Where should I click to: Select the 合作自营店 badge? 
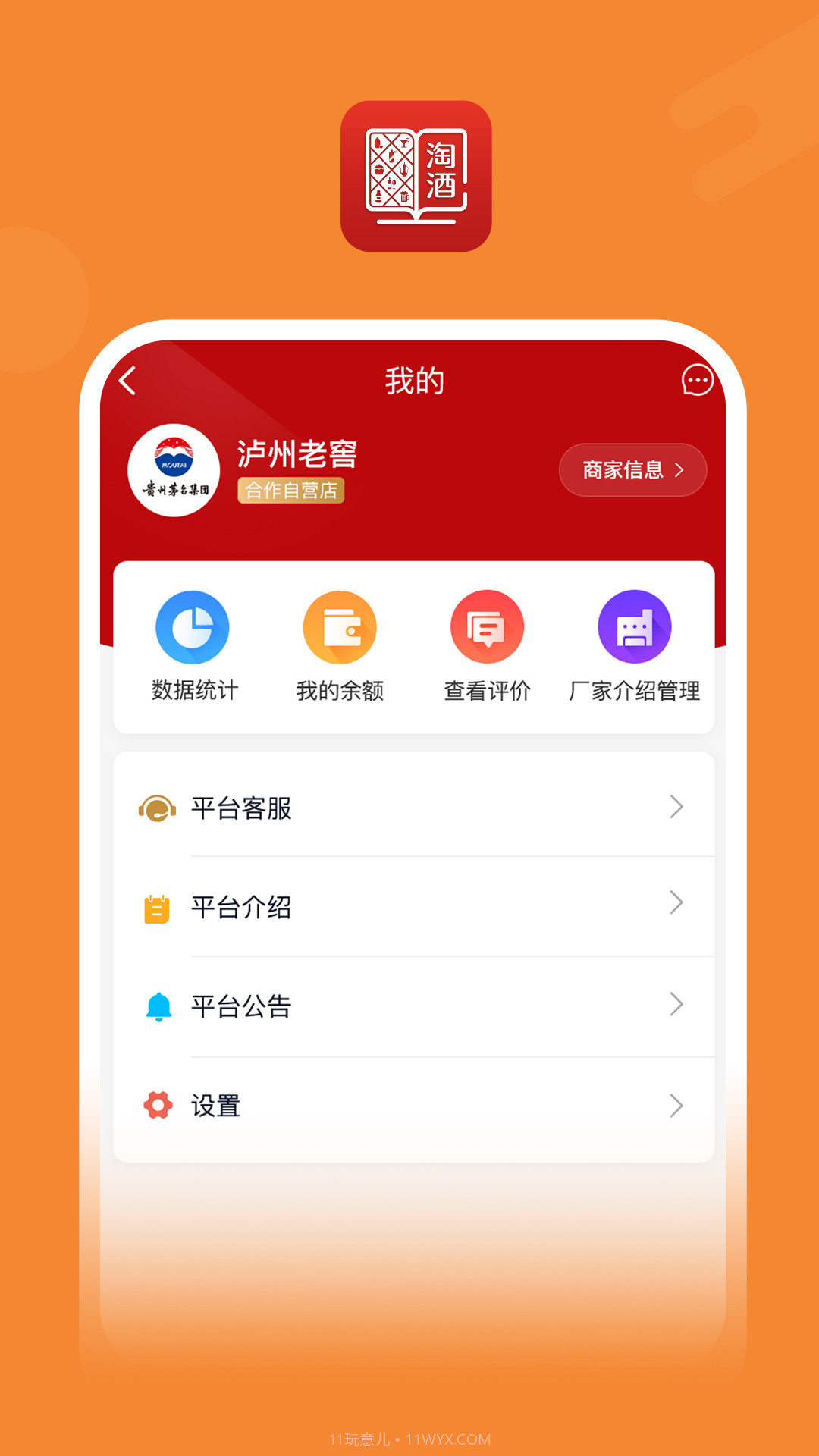(x=291, y=491)
